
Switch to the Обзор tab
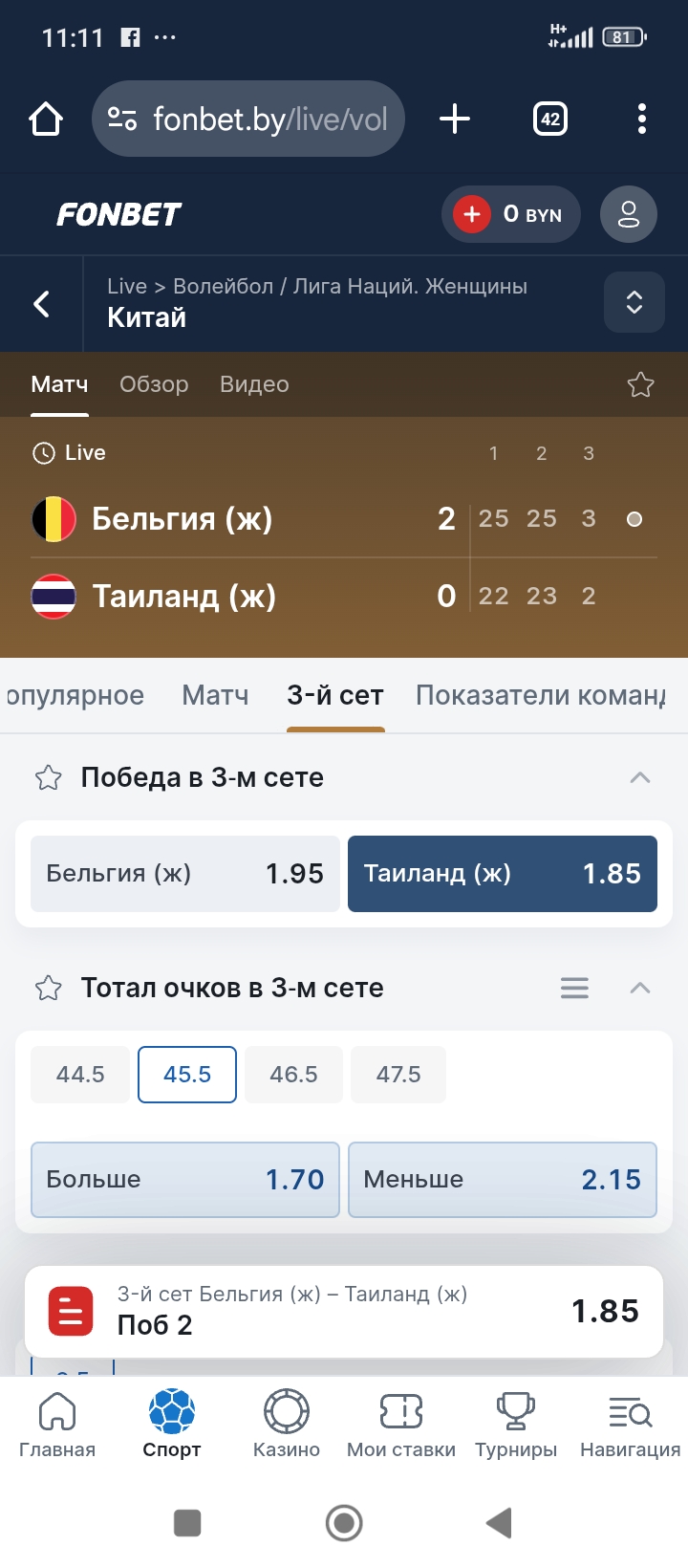154,384
